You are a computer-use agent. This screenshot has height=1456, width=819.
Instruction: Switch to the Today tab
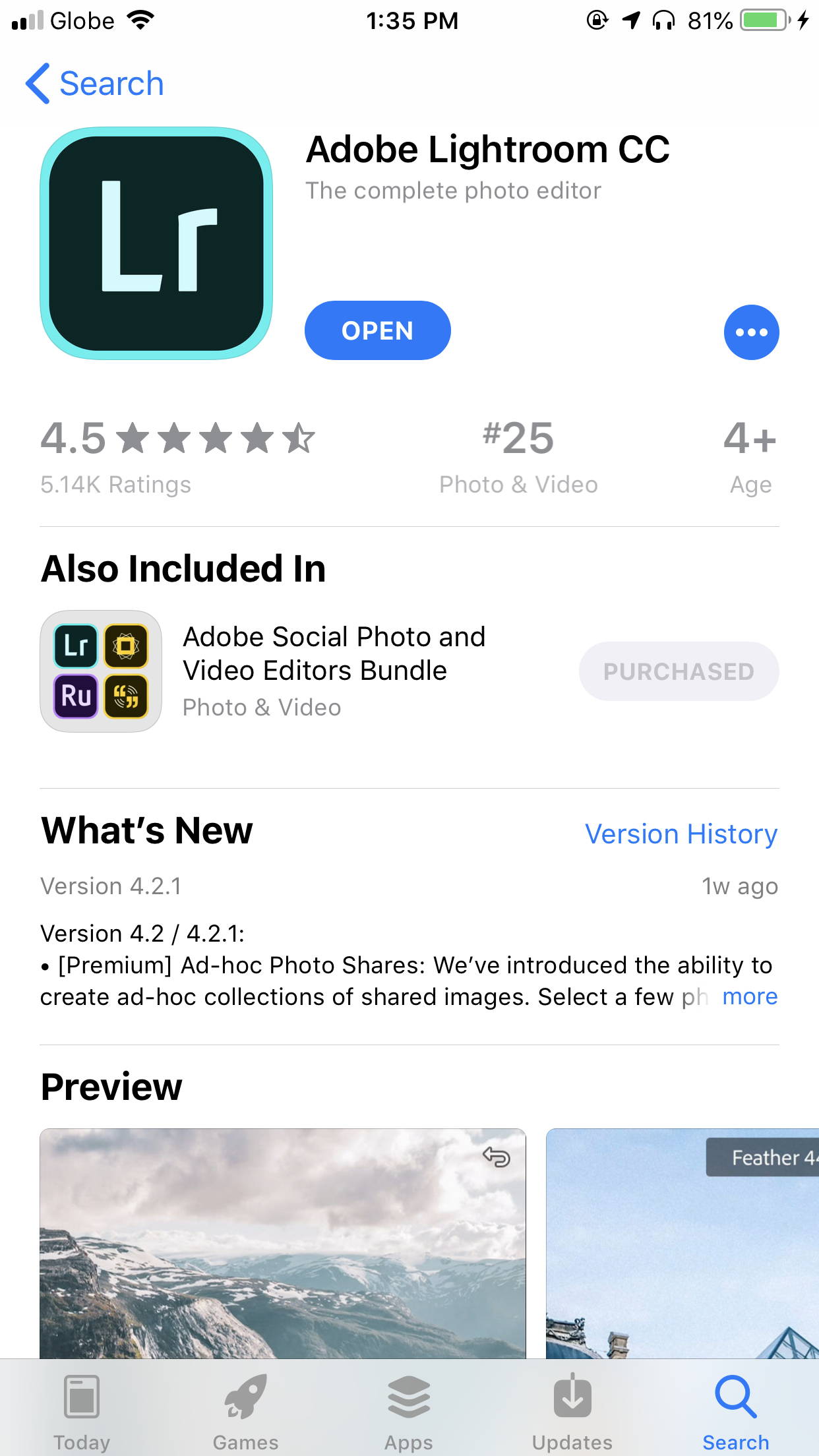point(82,1411)
